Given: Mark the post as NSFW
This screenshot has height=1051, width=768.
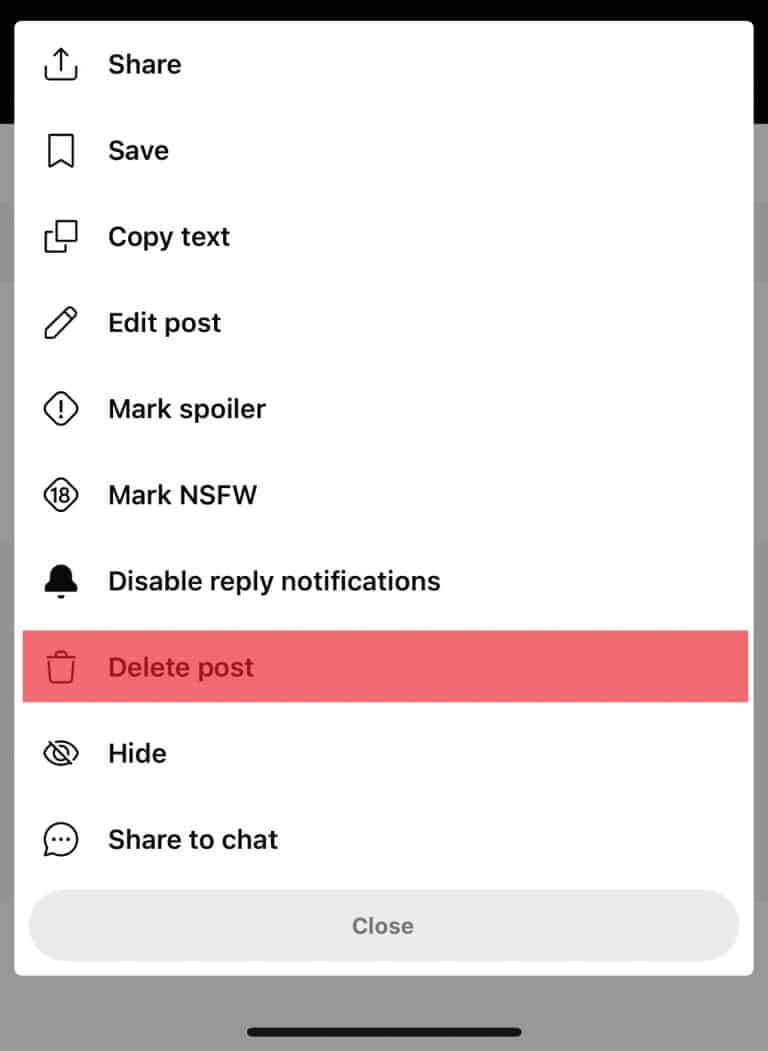Looking at the screenshot, I should tap(182, 495).
